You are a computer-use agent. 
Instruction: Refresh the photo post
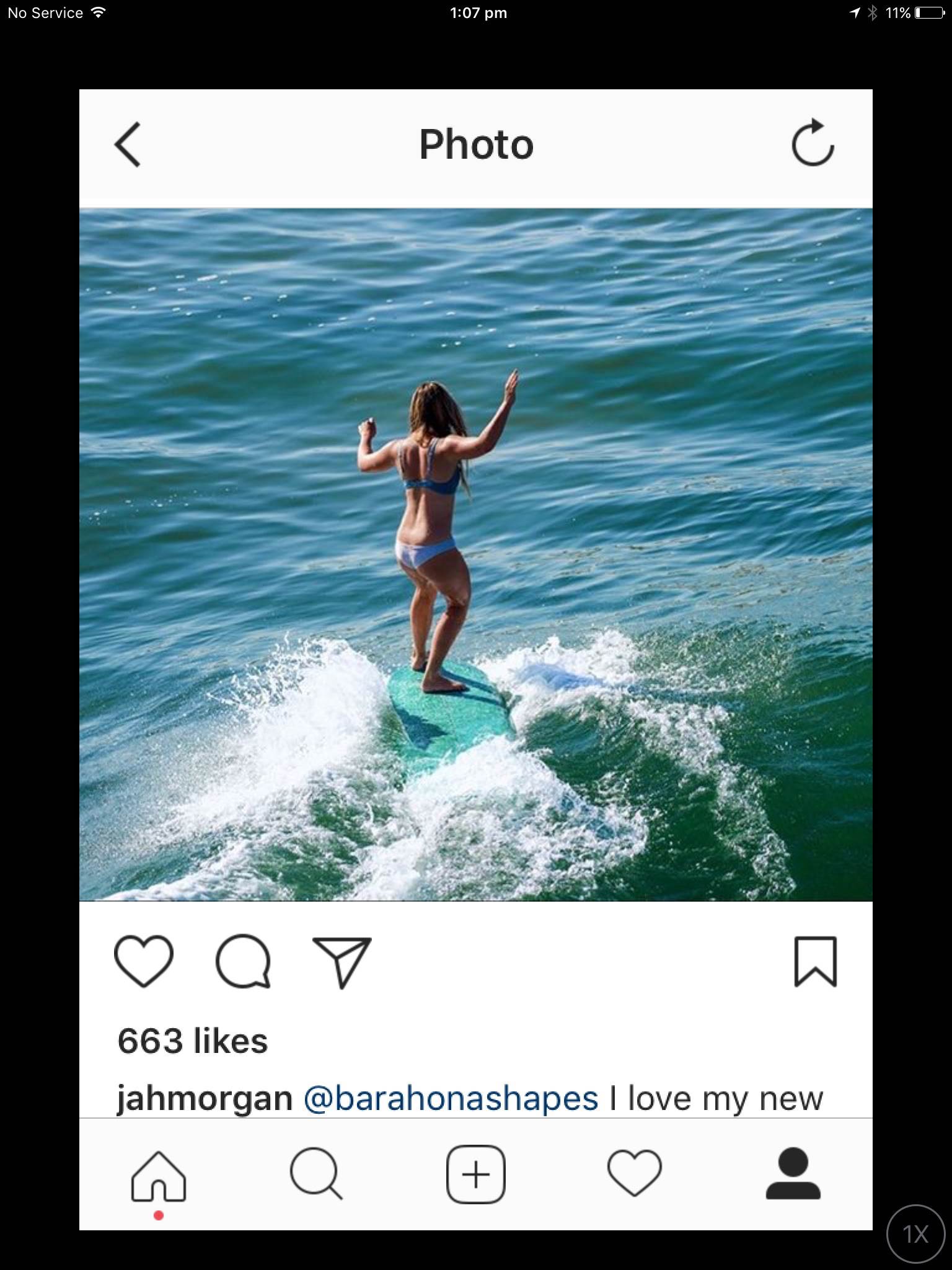813,143
